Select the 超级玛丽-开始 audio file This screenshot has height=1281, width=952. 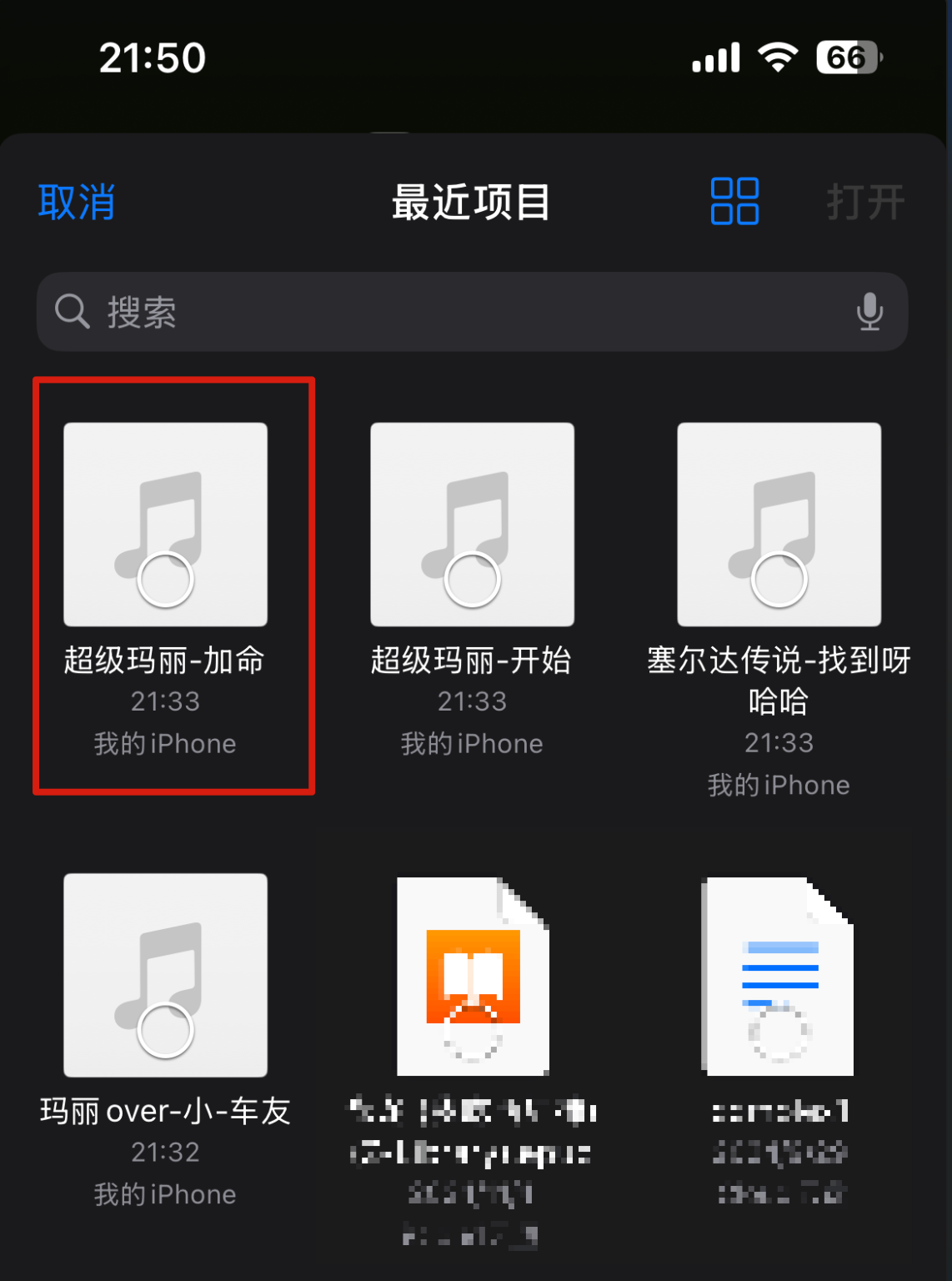click(472, 525)
